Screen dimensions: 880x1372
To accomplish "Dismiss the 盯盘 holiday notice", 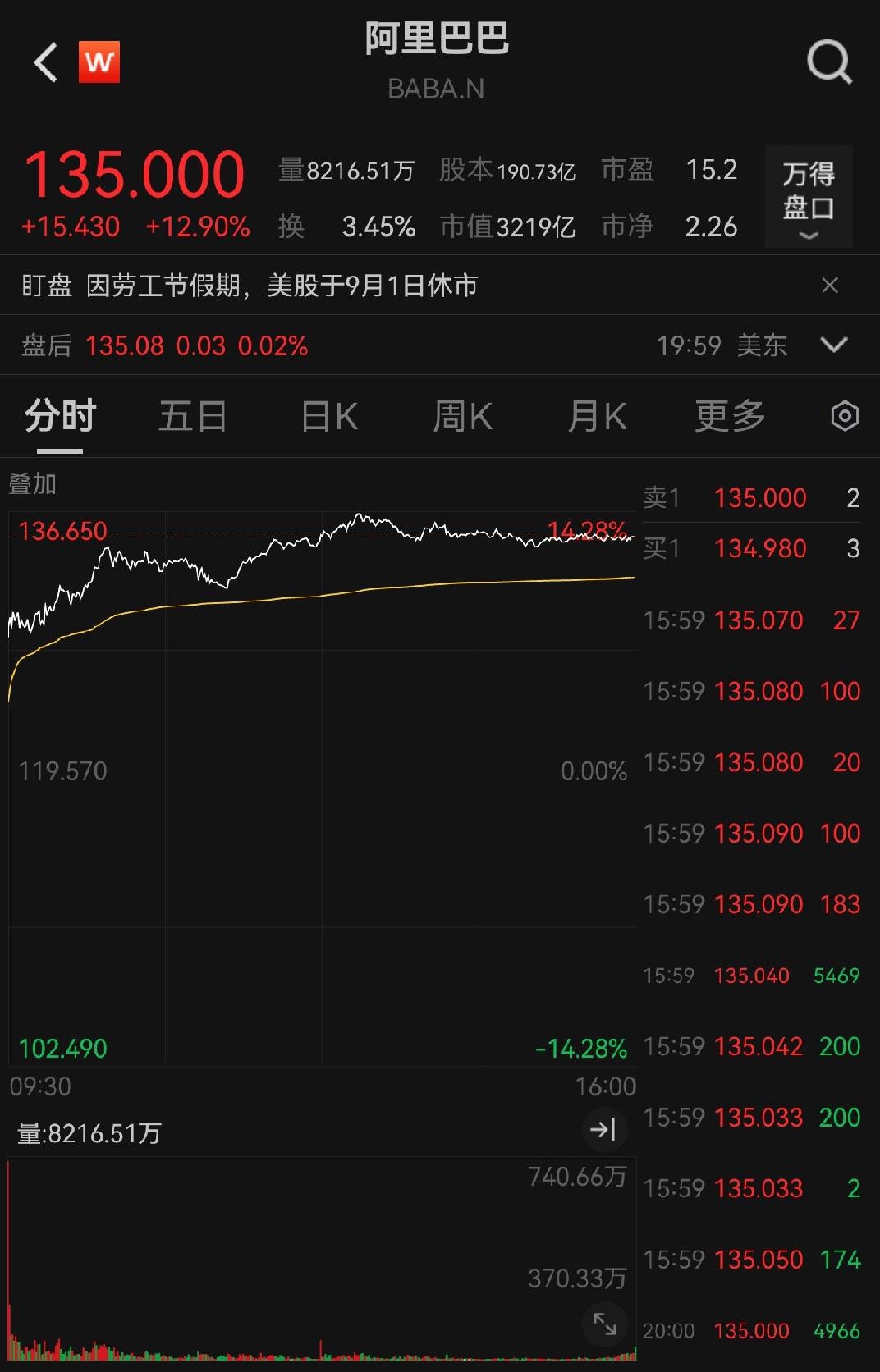I will pos(830,286).
